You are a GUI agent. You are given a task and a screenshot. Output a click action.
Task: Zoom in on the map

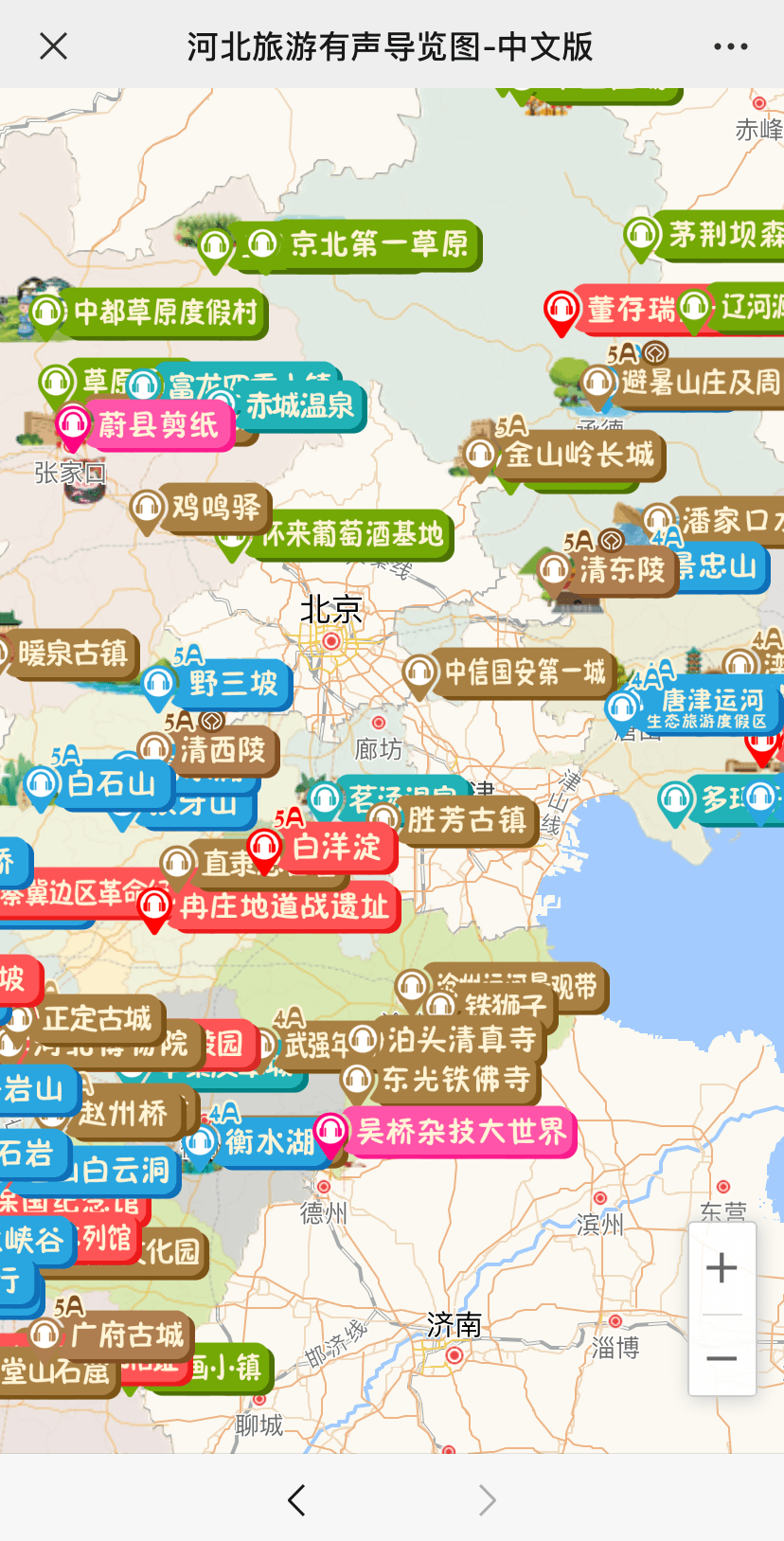[722, 1267]
